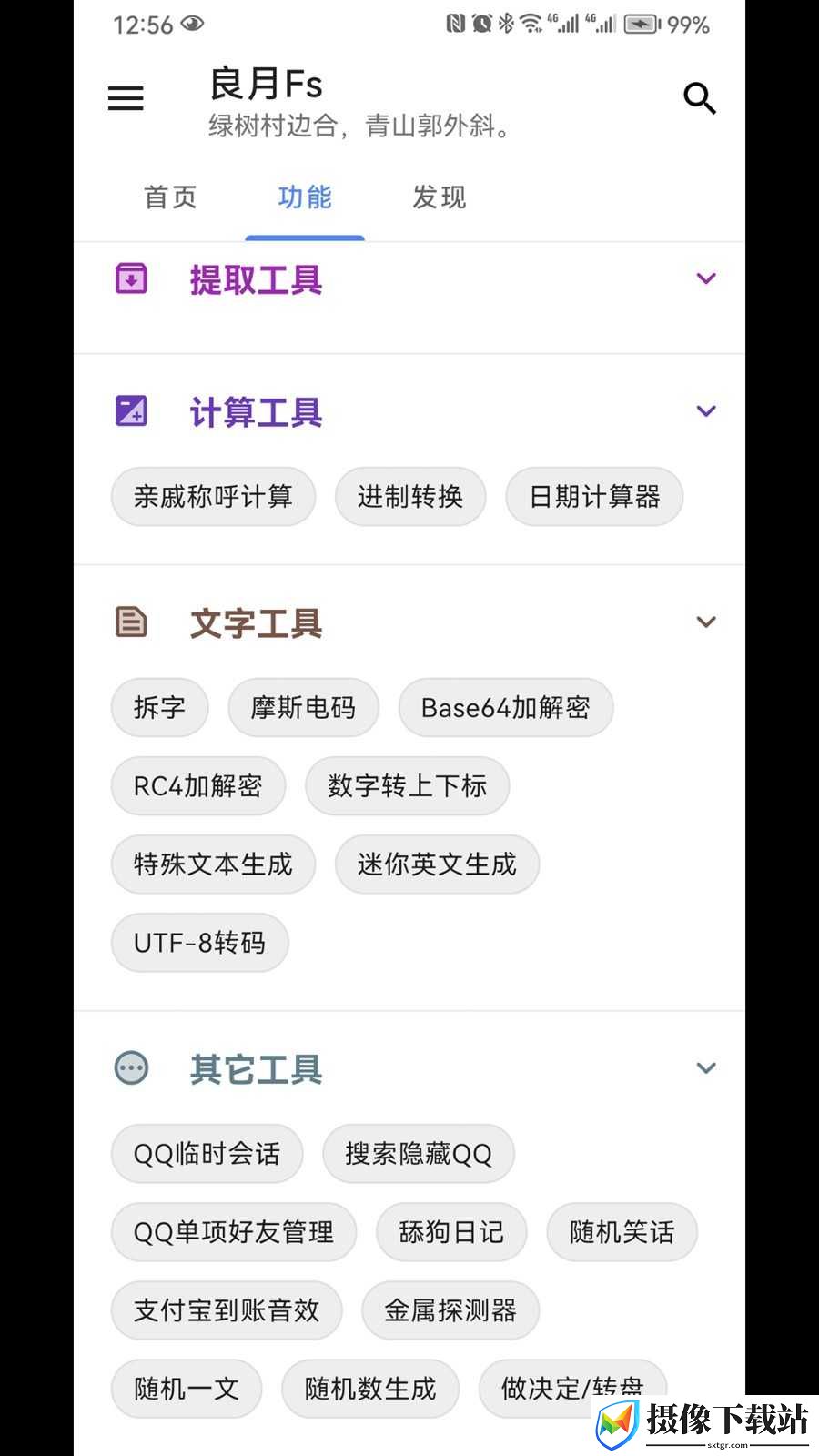The height and width of the screenshot is (1456, 819).
Task: Switch to the 发现 tab
Action: [x=439, y=197]
